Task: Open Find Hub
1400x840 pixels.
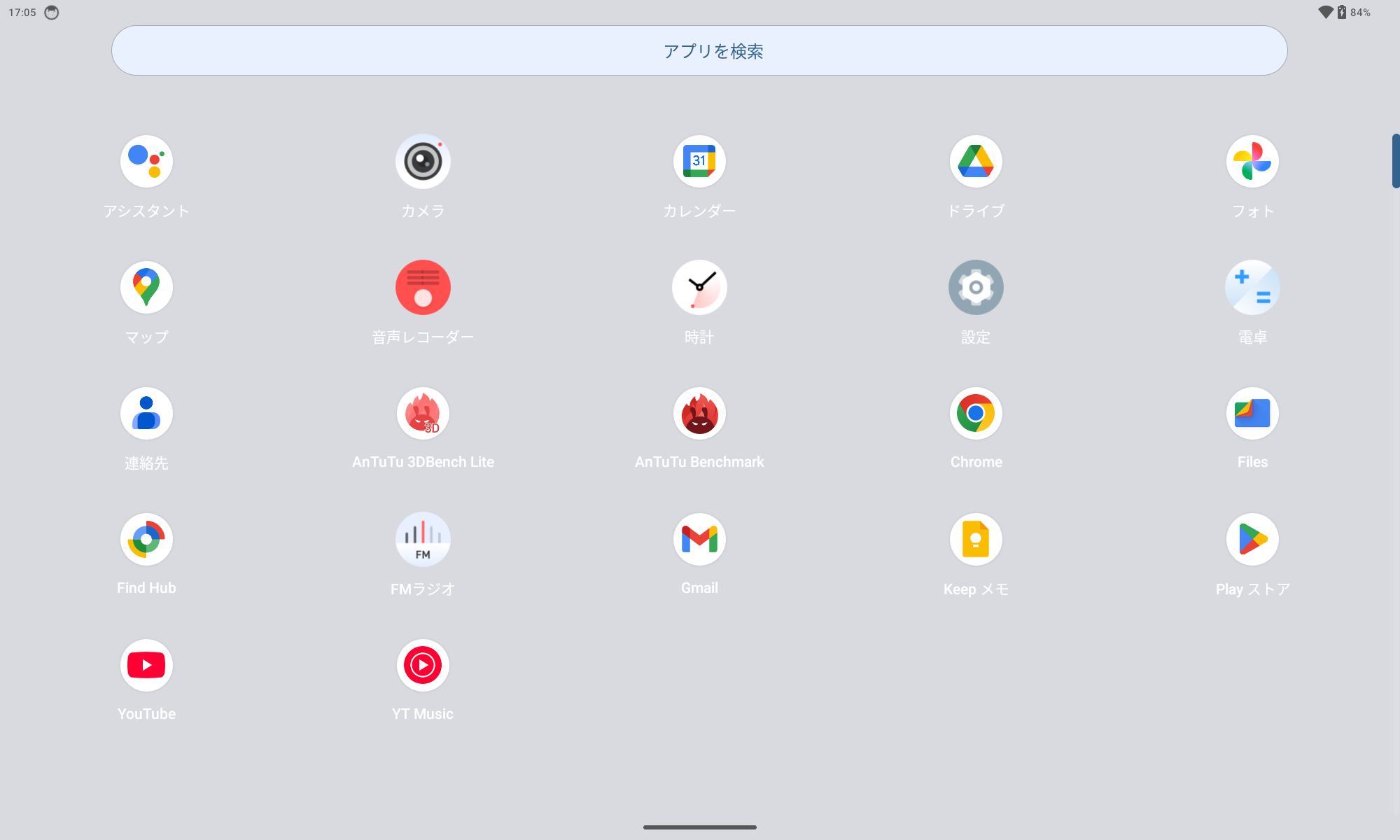Action: coord(146,540)
